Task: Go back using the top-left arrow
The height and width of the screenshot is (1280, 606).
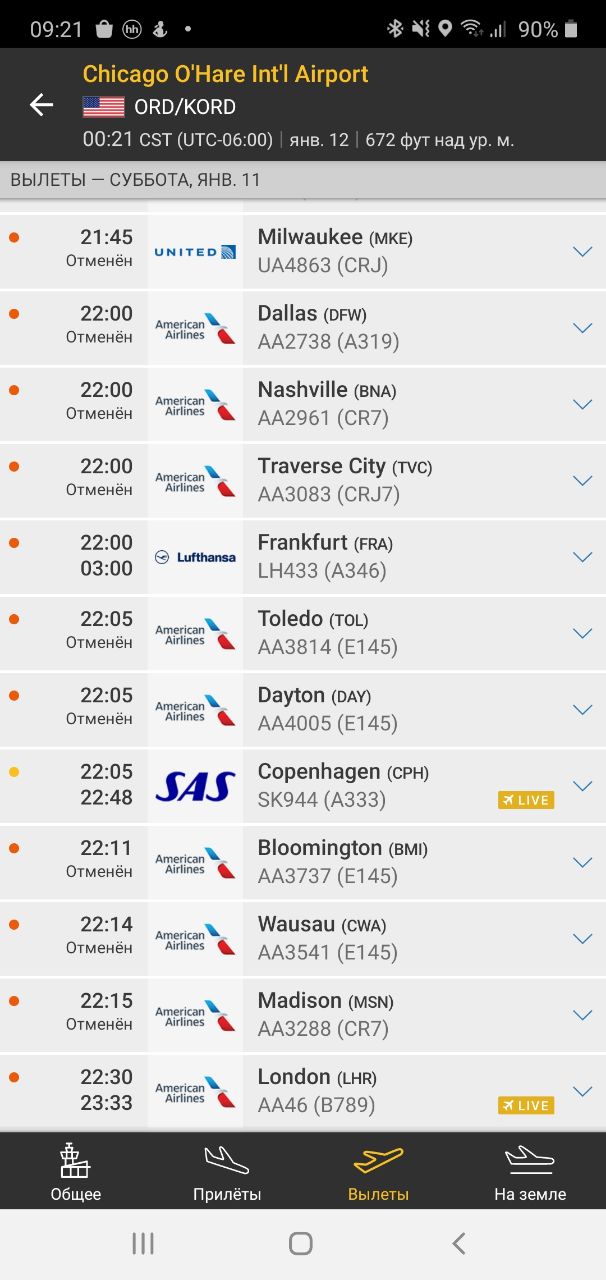Action: (41, 104)
